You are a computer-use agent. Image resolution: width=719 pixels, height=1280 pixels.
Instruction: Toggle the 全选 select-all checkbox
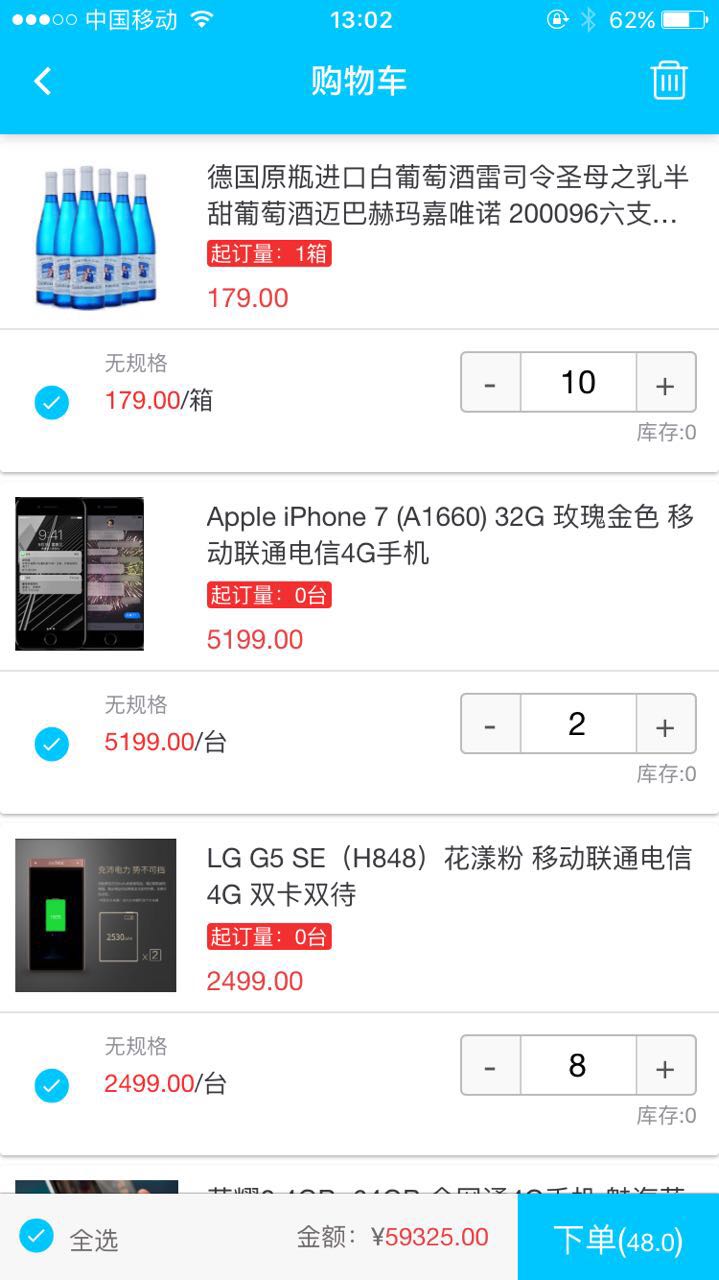pyautogui.click(x=37, y=1236)
